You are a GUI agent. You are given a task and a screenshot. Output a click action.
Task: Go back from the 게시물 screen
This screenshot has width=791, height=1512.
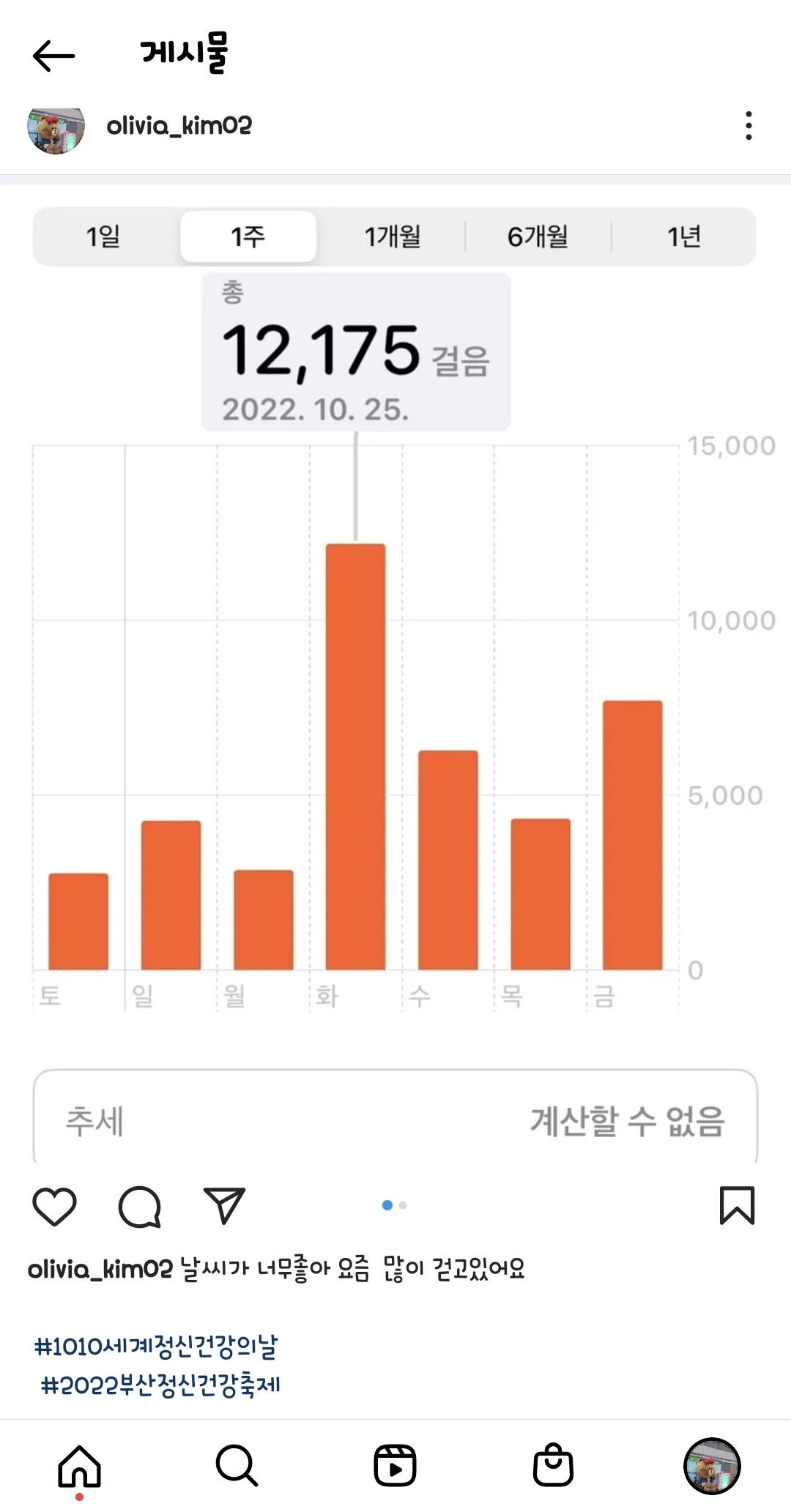pos(54,56)
